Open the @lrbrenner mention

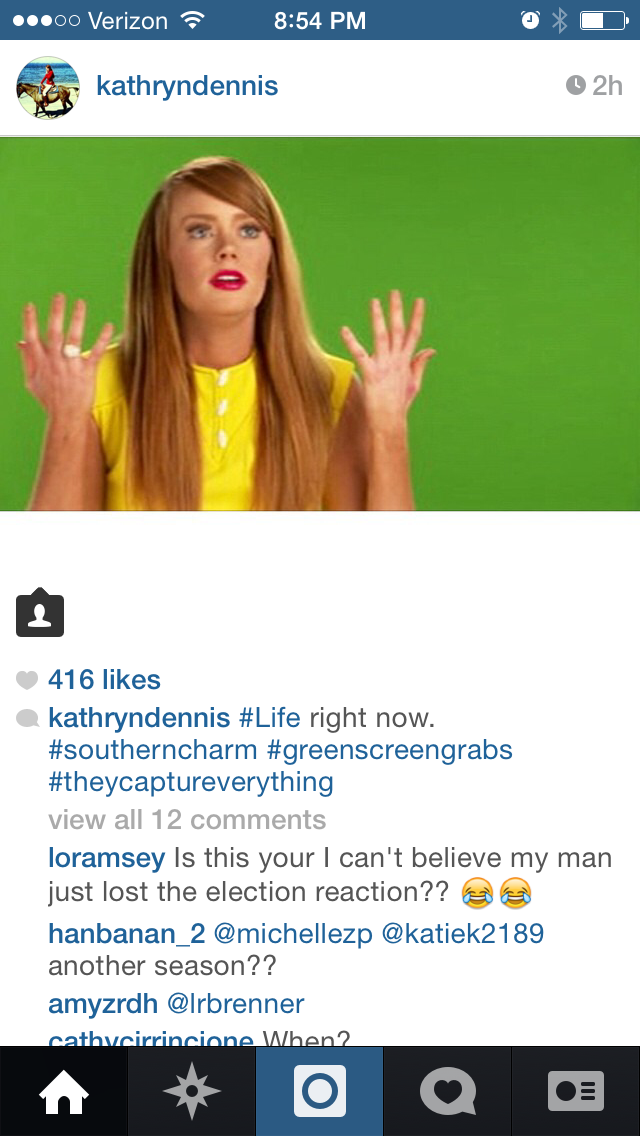235,1004
